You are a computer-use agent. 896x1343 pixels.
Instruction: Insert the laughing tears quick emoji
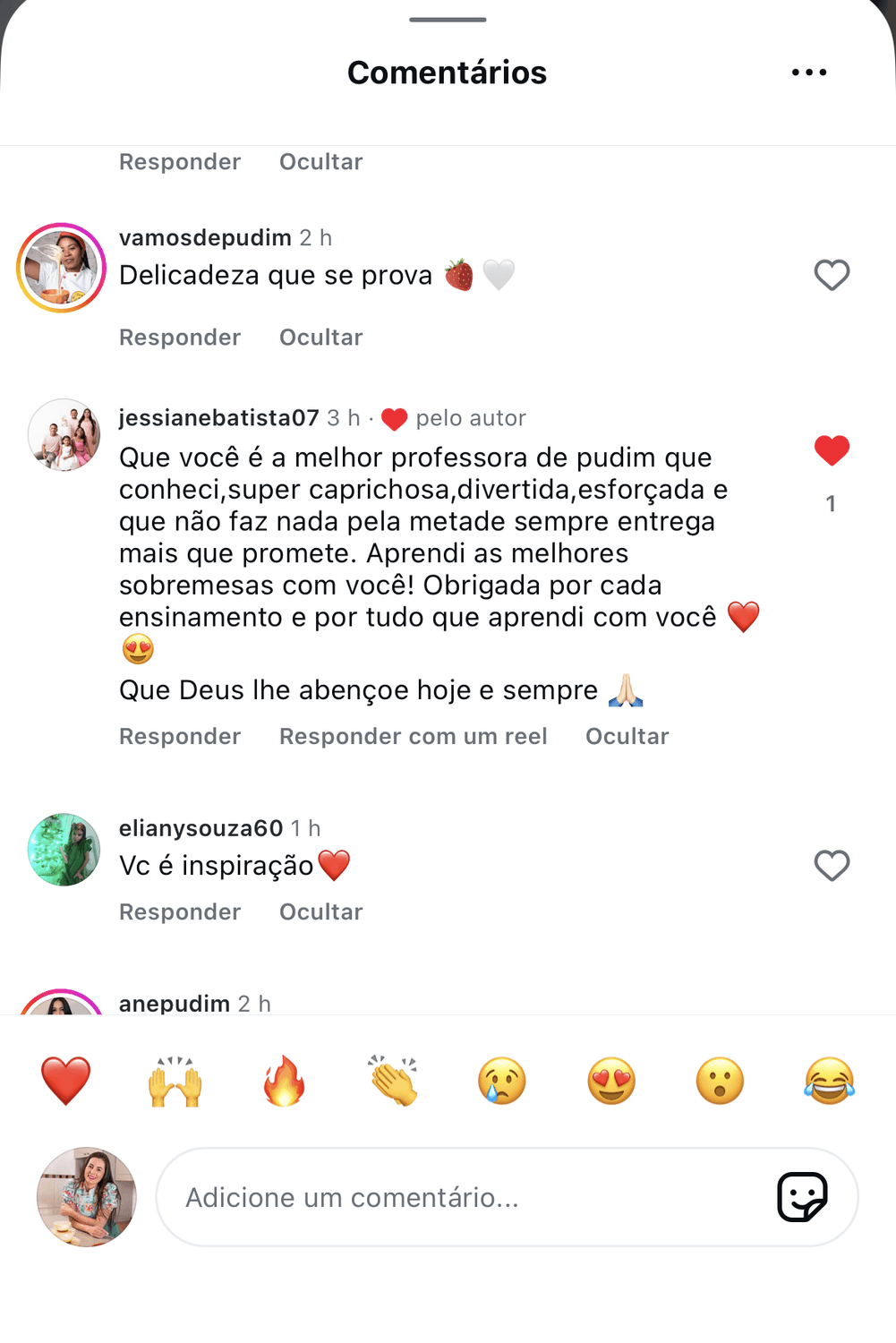[x=829, y=1081]
